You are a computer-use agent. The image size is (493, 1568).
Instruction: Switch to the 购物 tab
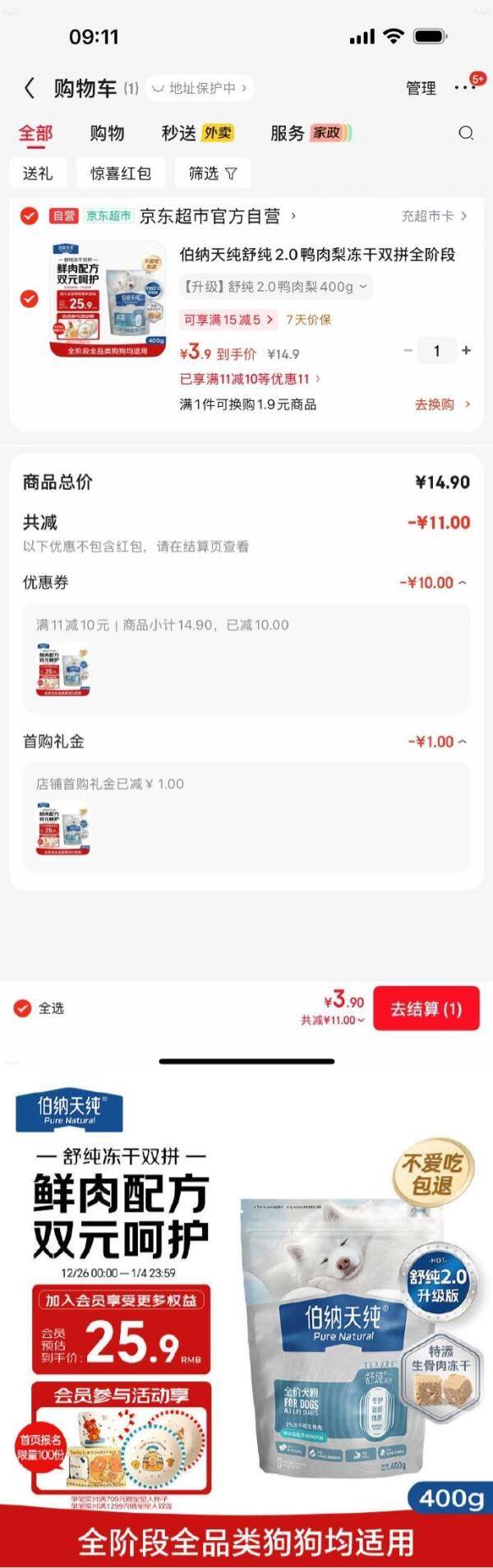coord(107,133)
